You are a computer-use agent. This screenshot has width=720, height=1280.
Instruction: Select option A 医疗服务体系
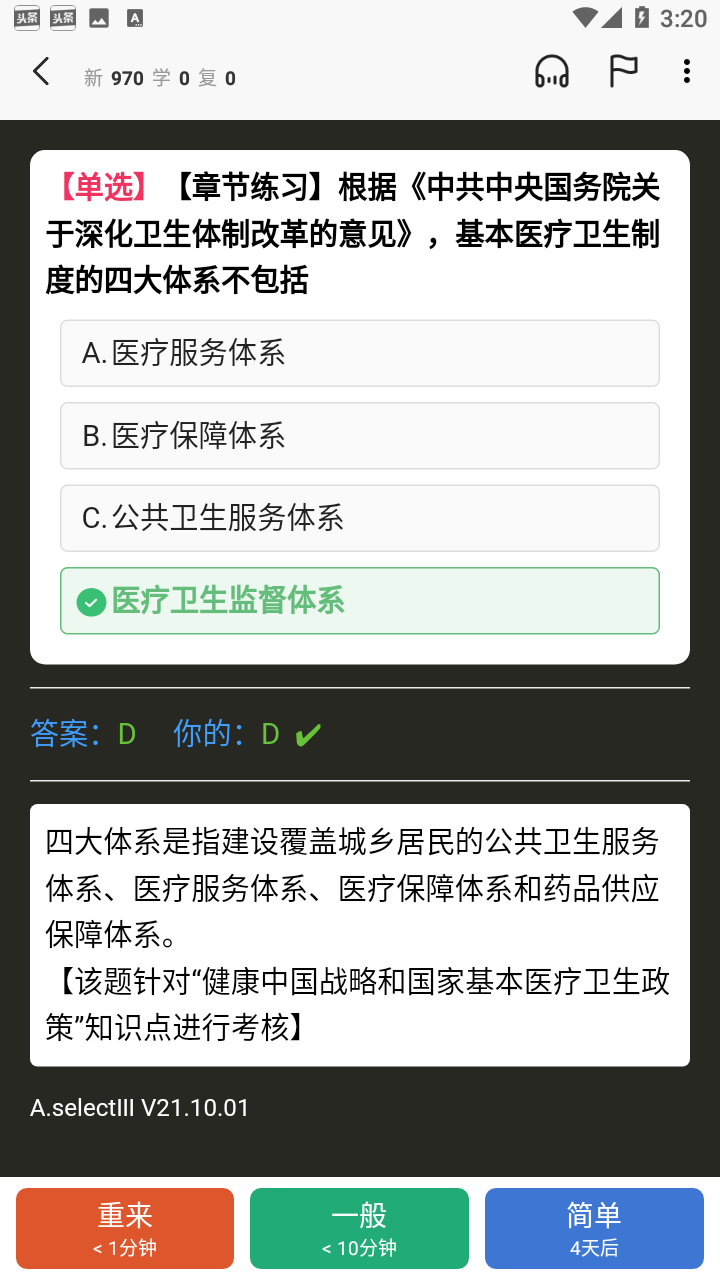pyautogui.click(x=360, y=353)
